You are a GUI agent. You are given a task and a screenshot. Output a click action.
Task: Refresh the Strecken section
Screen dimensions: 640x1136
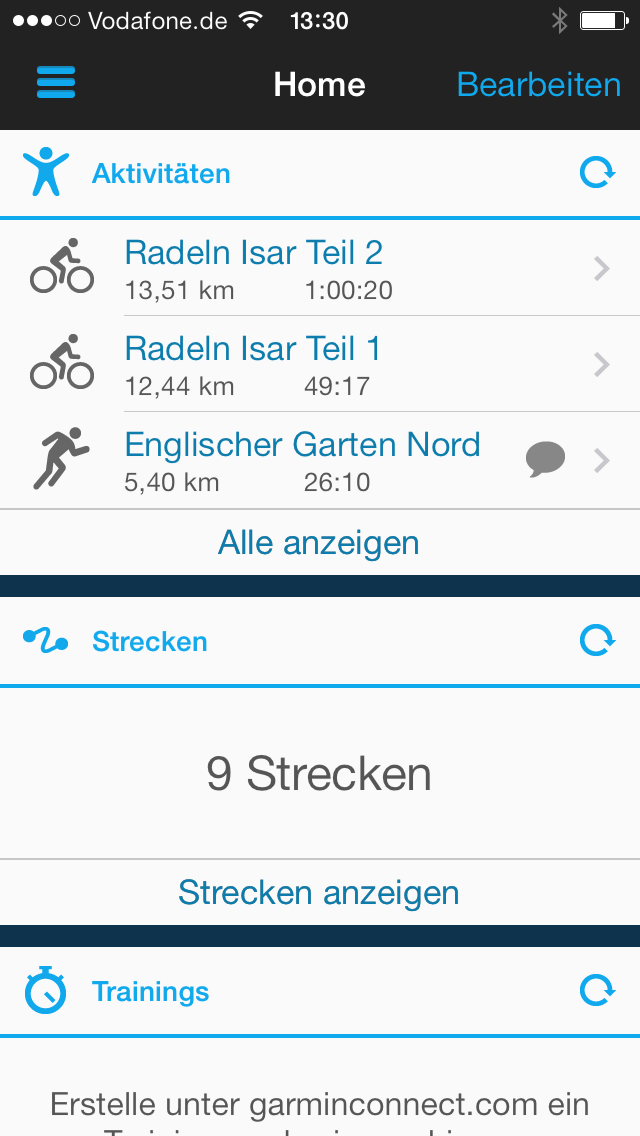[597, 640]
